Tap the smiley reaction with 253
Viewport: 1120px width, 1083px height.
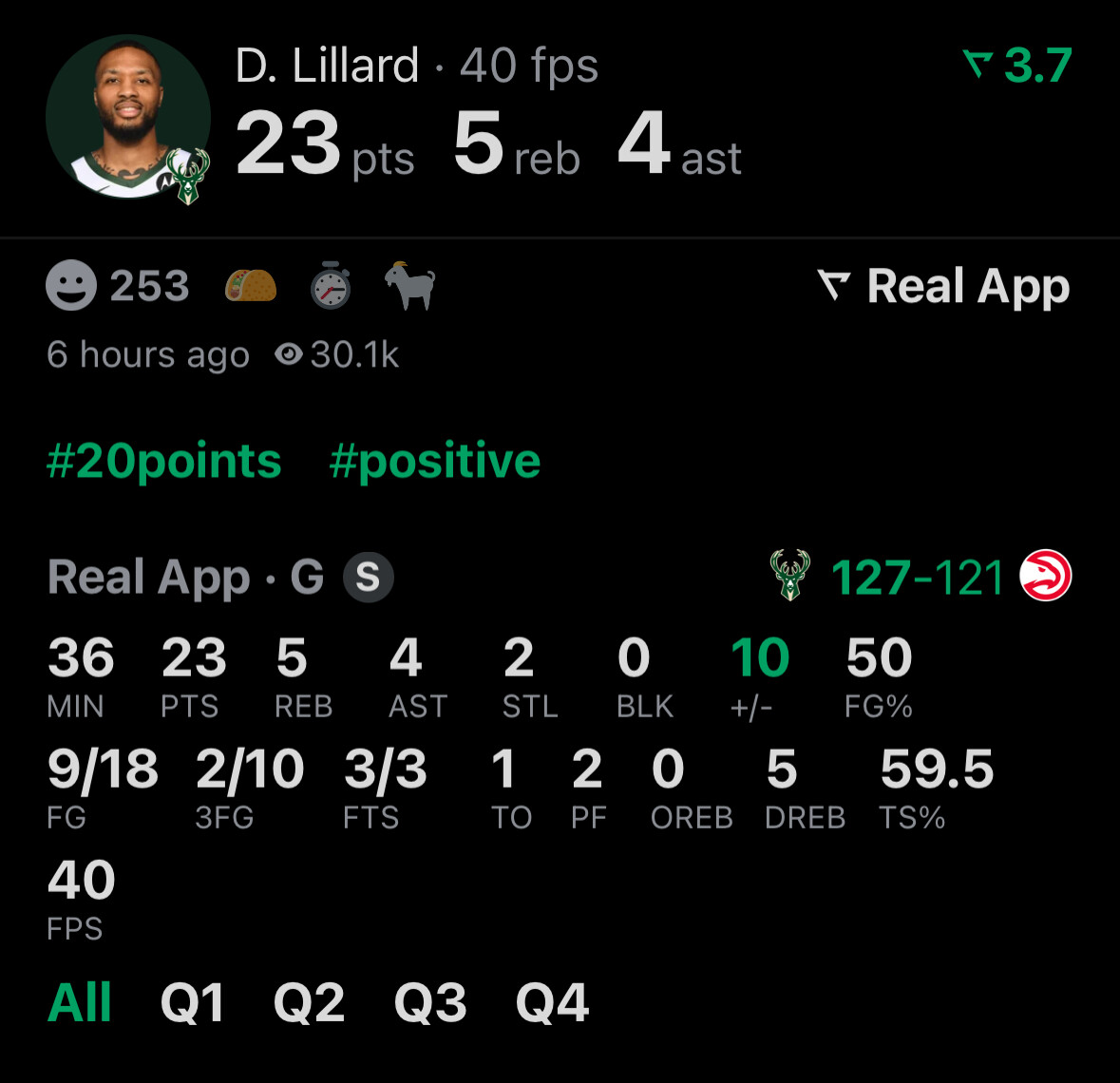(118, 286)
